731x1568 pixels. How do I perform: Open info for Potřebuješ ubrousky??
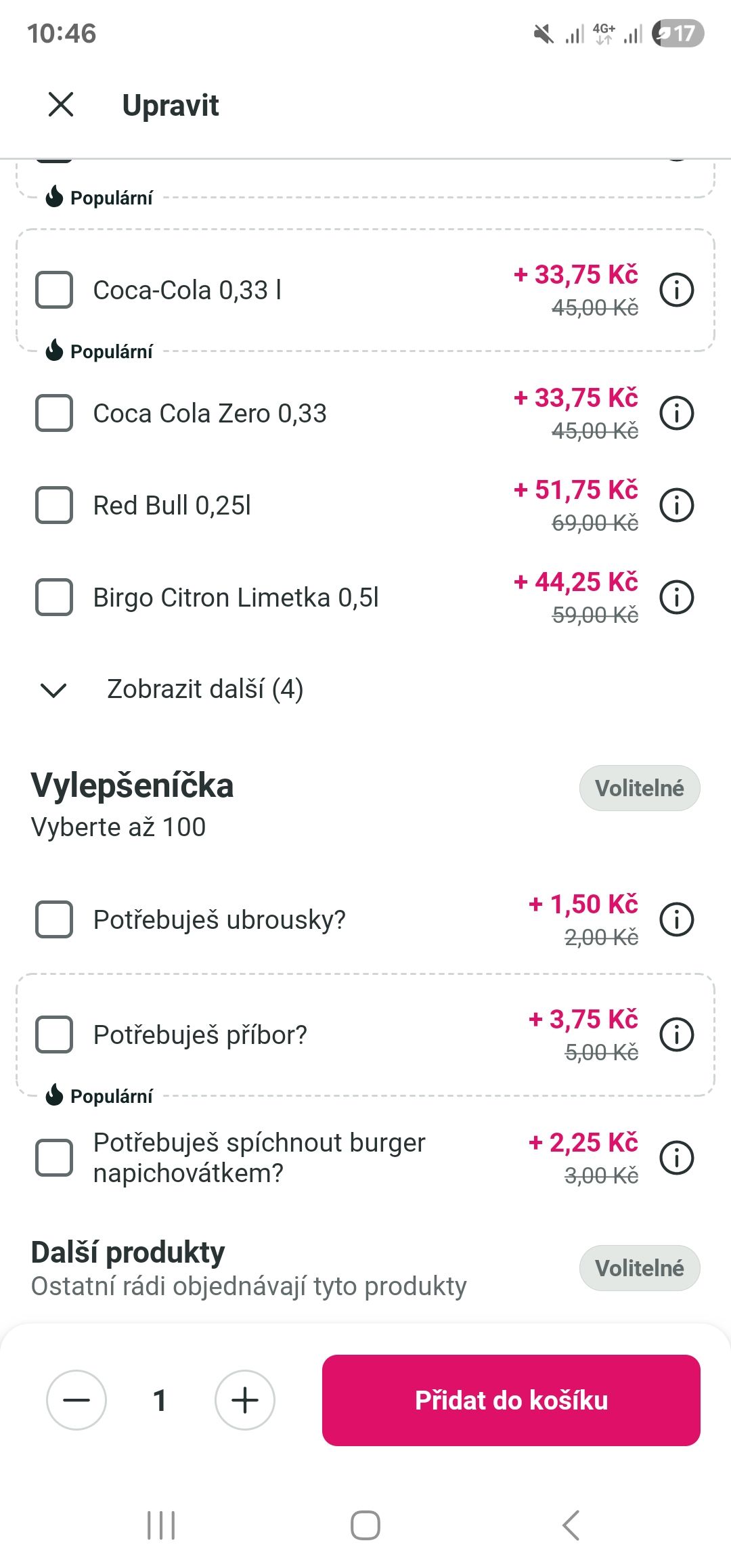pyautogui.click(x=677, y=919)
